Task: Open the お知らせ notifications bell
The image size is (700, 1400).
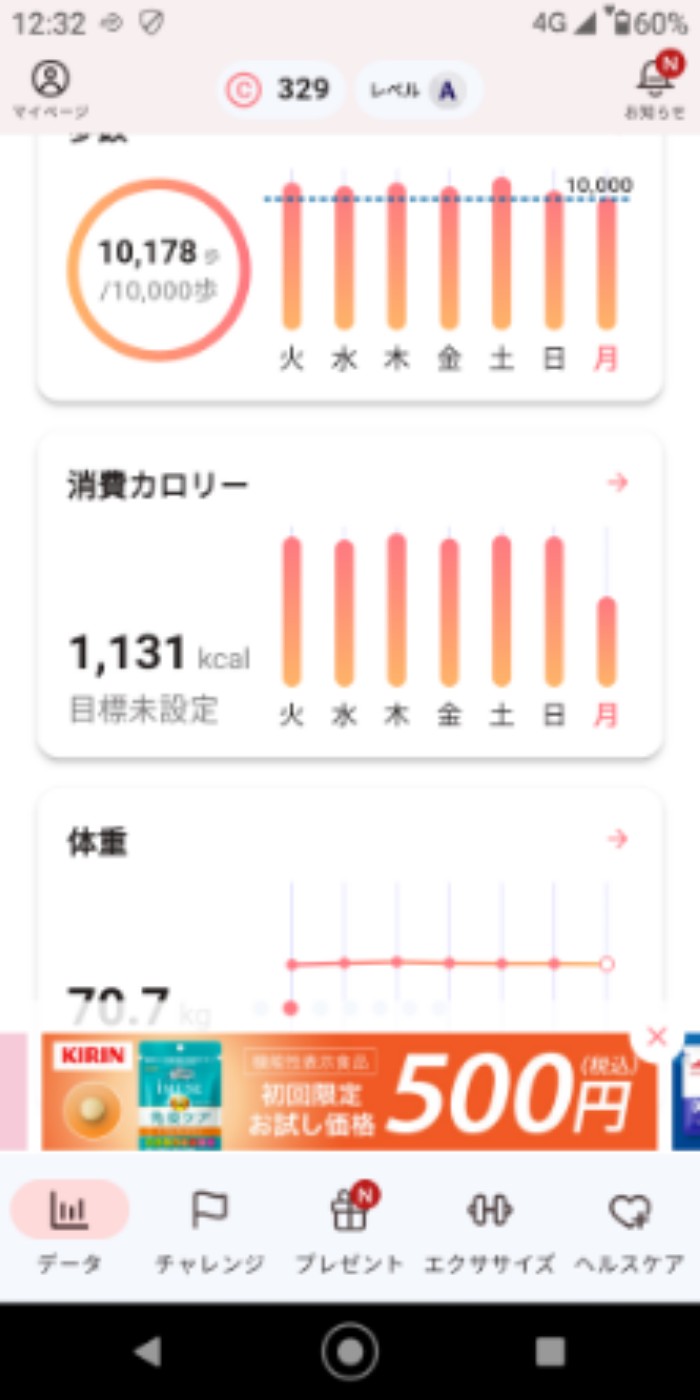Action: click(655, 86)
